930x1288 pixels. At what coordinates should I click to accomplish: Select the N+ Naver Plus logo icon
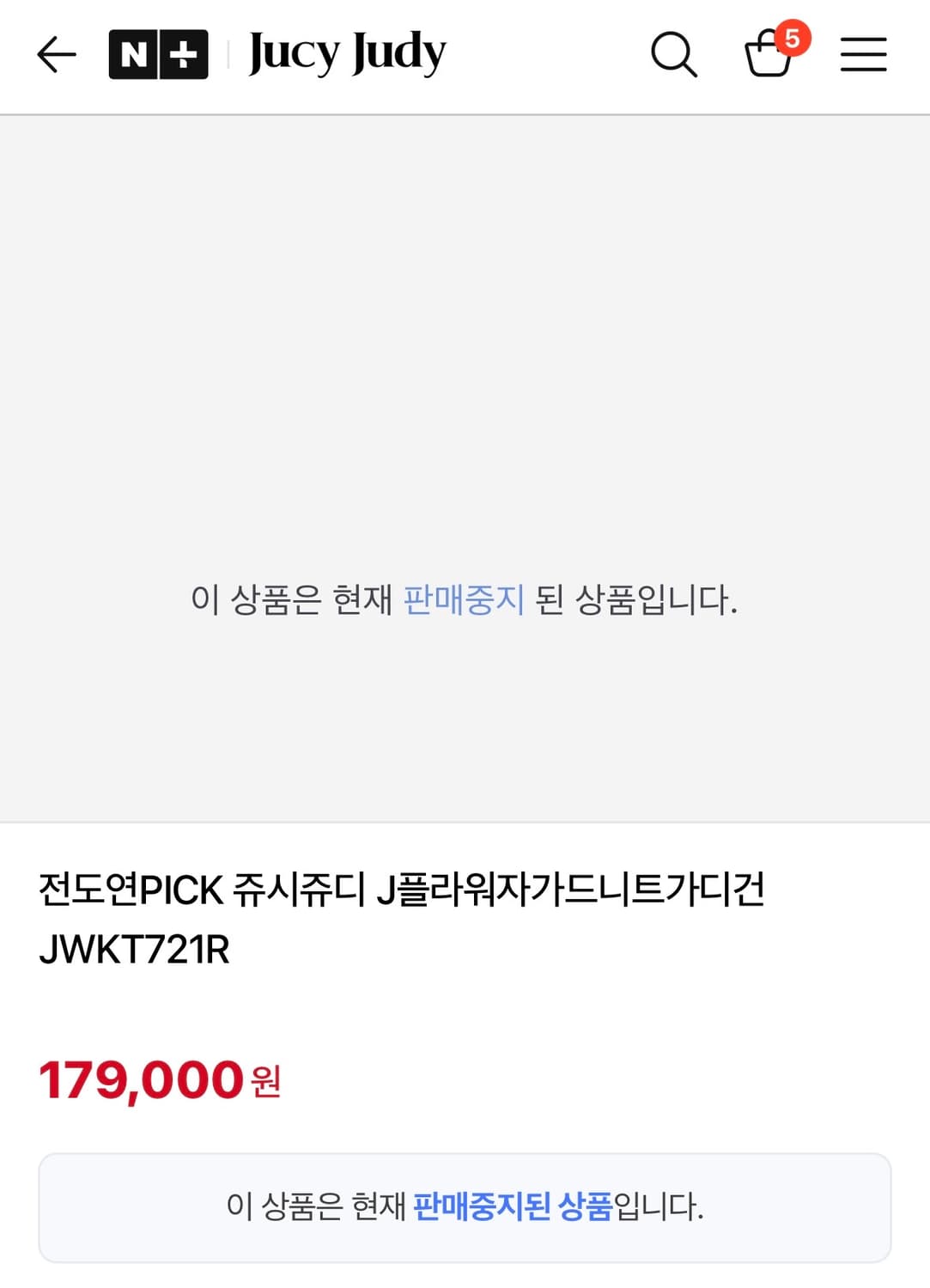[x=159, y=52]
